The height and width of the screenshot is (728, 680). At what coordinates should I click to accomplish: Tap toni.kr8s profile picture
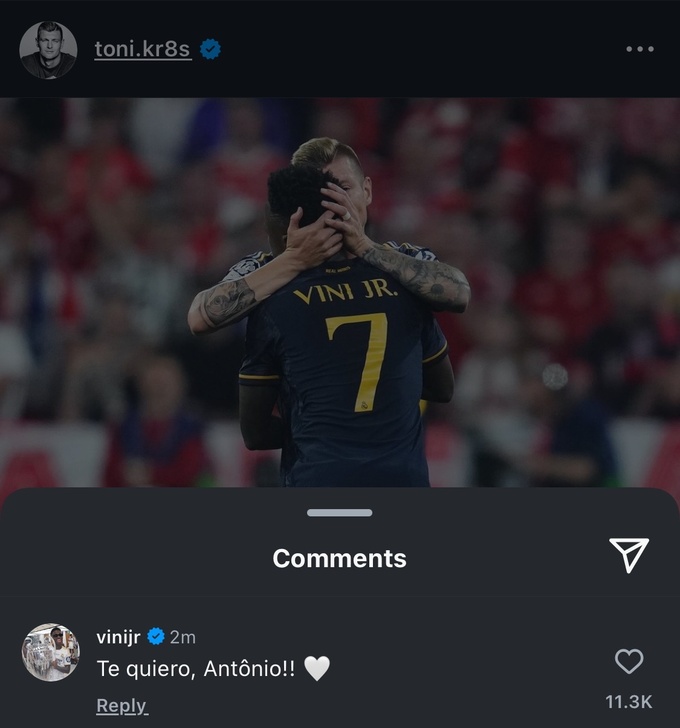coord(48,50)
